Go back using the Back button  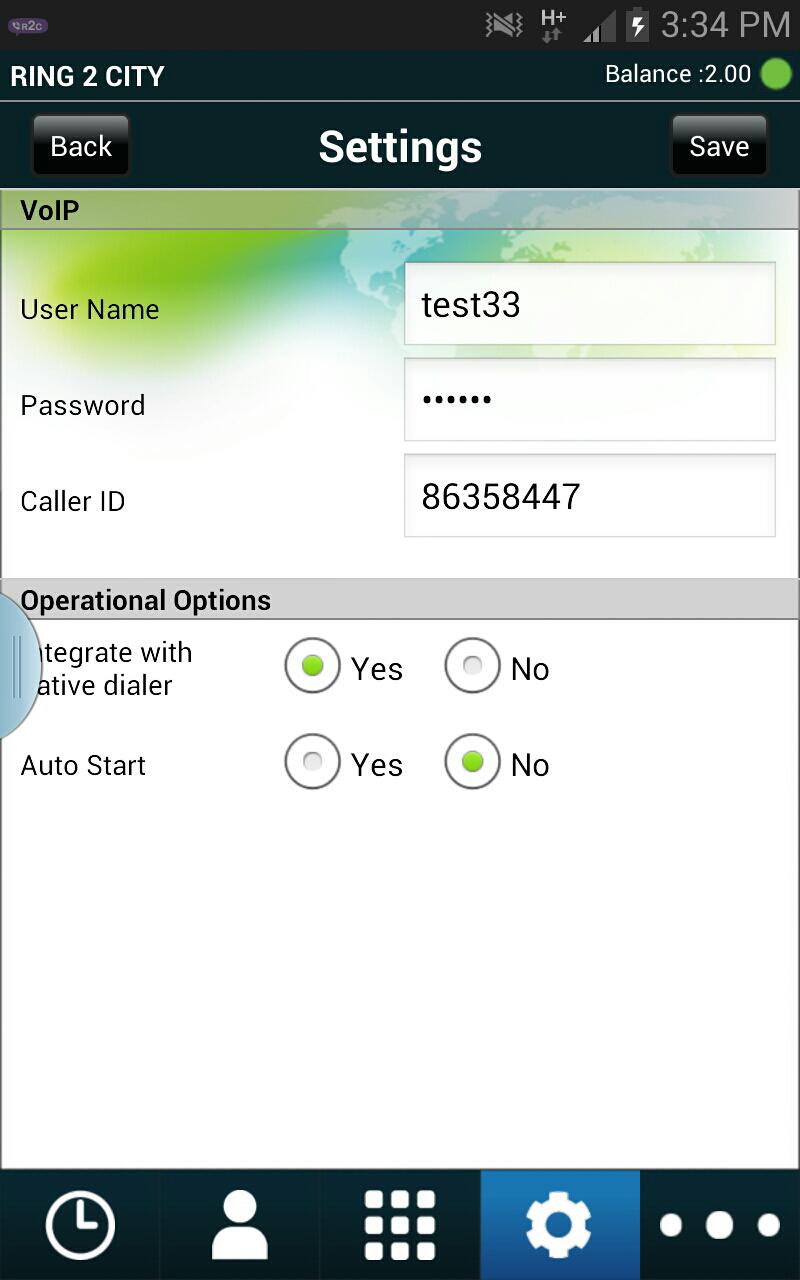click(81, 146)
